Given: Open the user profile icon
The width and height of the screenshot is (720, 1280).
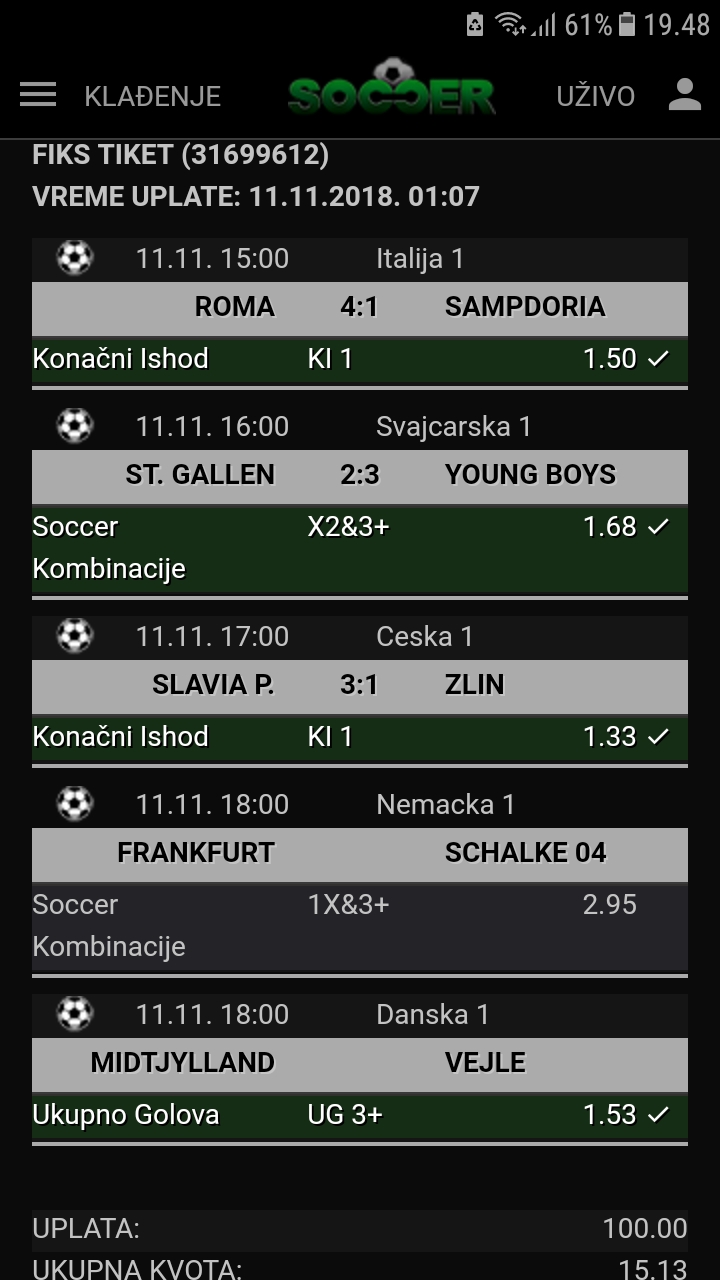Looking at the screenshot, I should tap(685, 94).
